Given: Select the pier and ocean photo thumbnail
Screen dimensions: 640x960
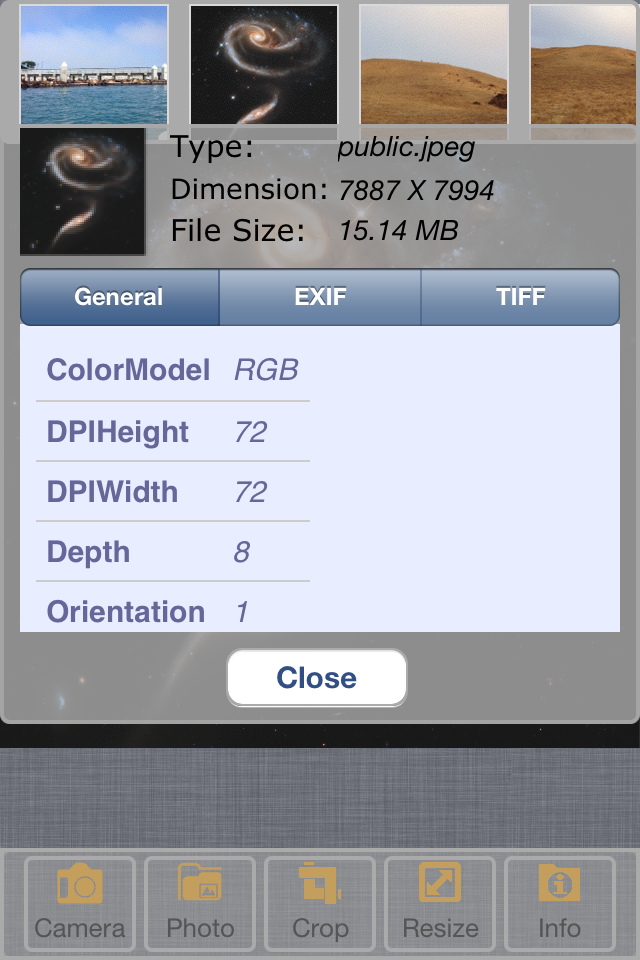Looking at the screenshot, I should pos(94,64).
